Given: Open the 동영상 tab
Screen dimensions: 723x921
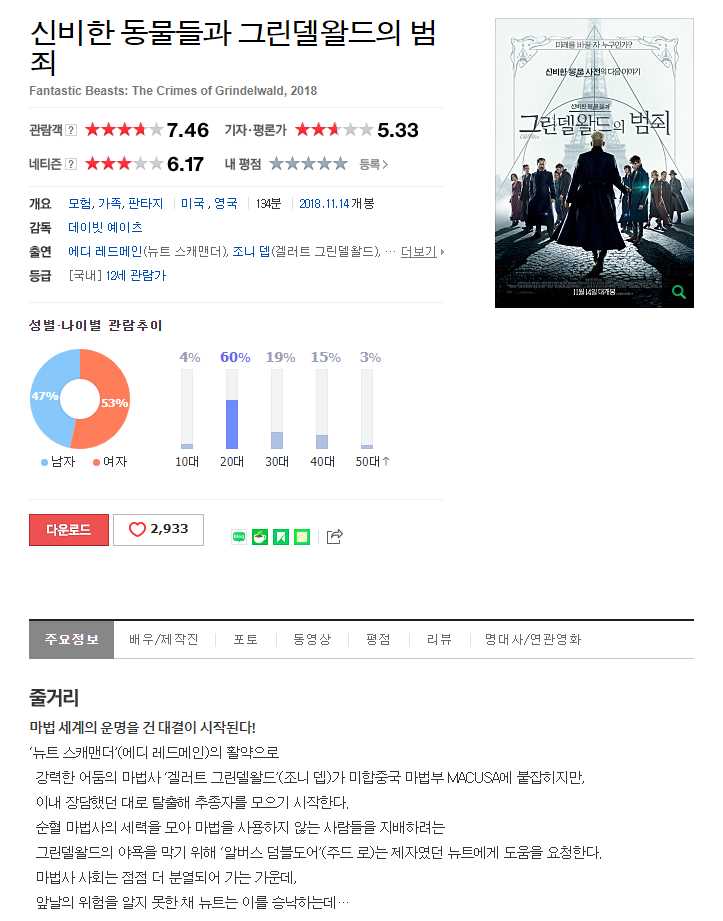Looking at the screenshot, I should pyautogui.click(x=311, y=640).
